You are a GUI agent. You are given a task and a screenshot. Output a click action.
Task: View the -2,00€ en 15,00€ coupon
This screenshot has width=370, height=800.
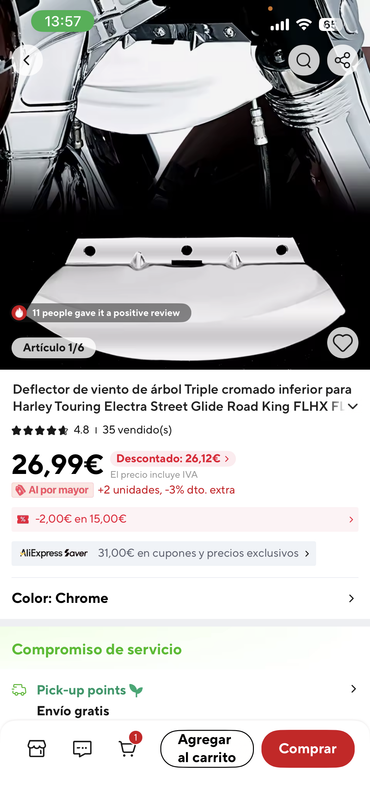click(x=185, y=519)
